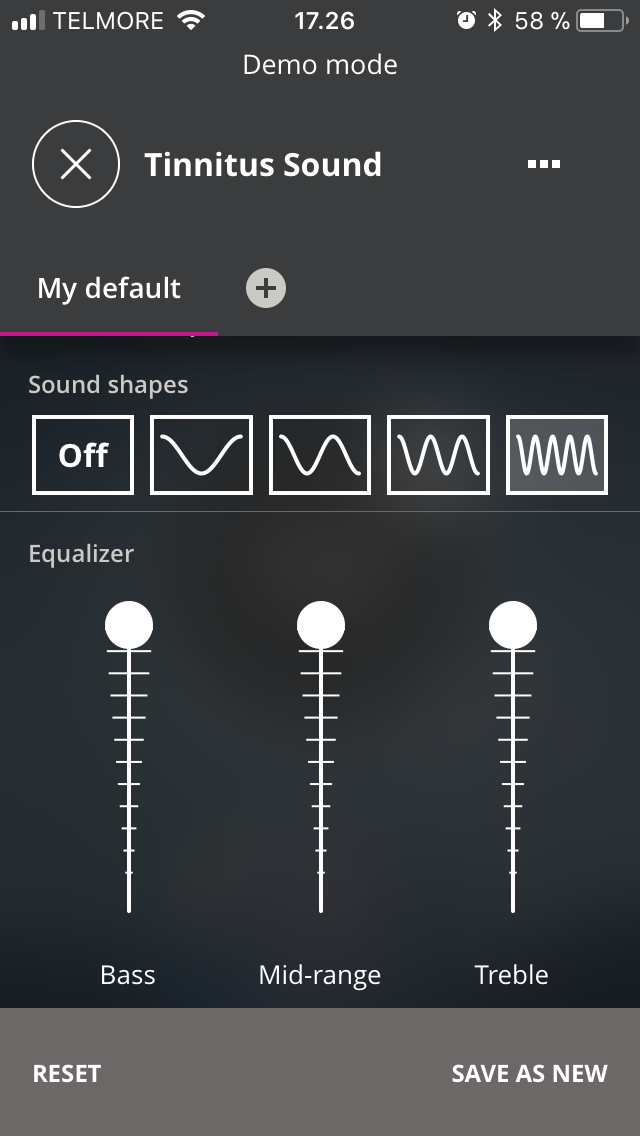The width and height of the screenshot is (640, 1136).
Task: Add a new sound preset with plus
Action: pos(266,288)
